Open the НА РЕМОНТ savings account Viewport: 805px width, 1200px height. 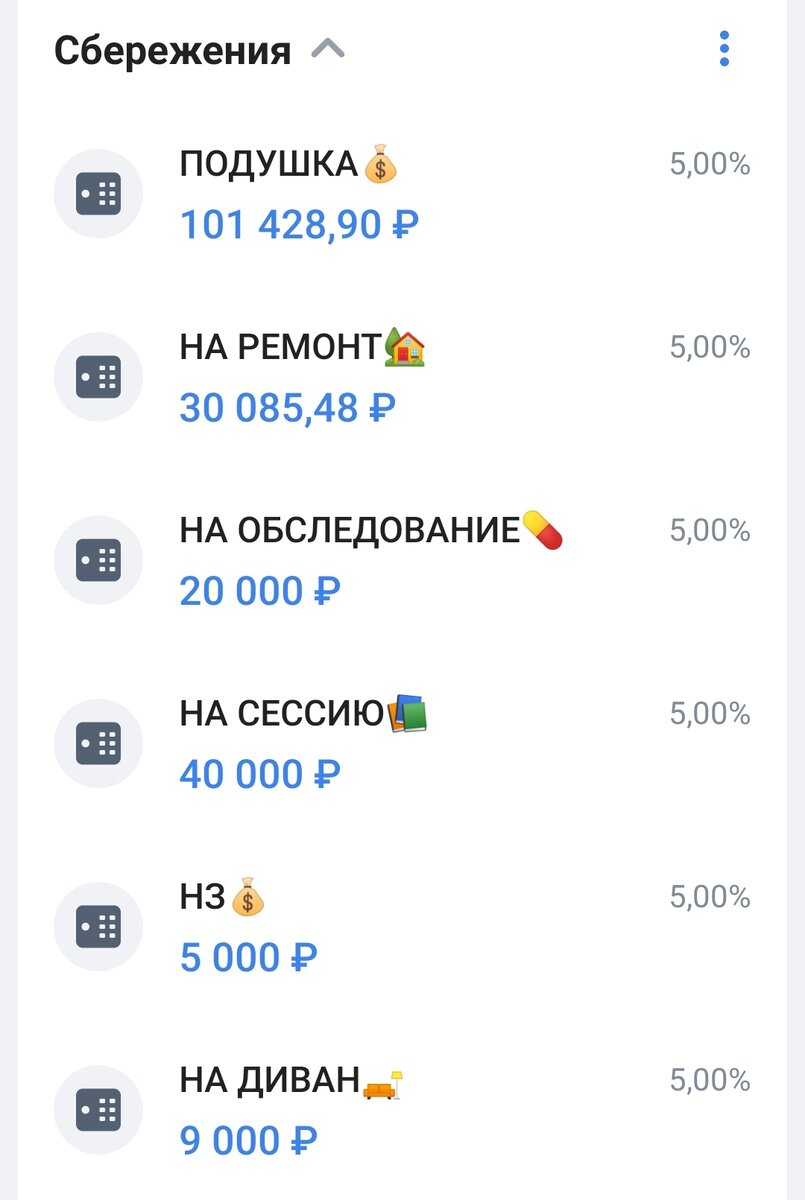(x=300, y=378)
